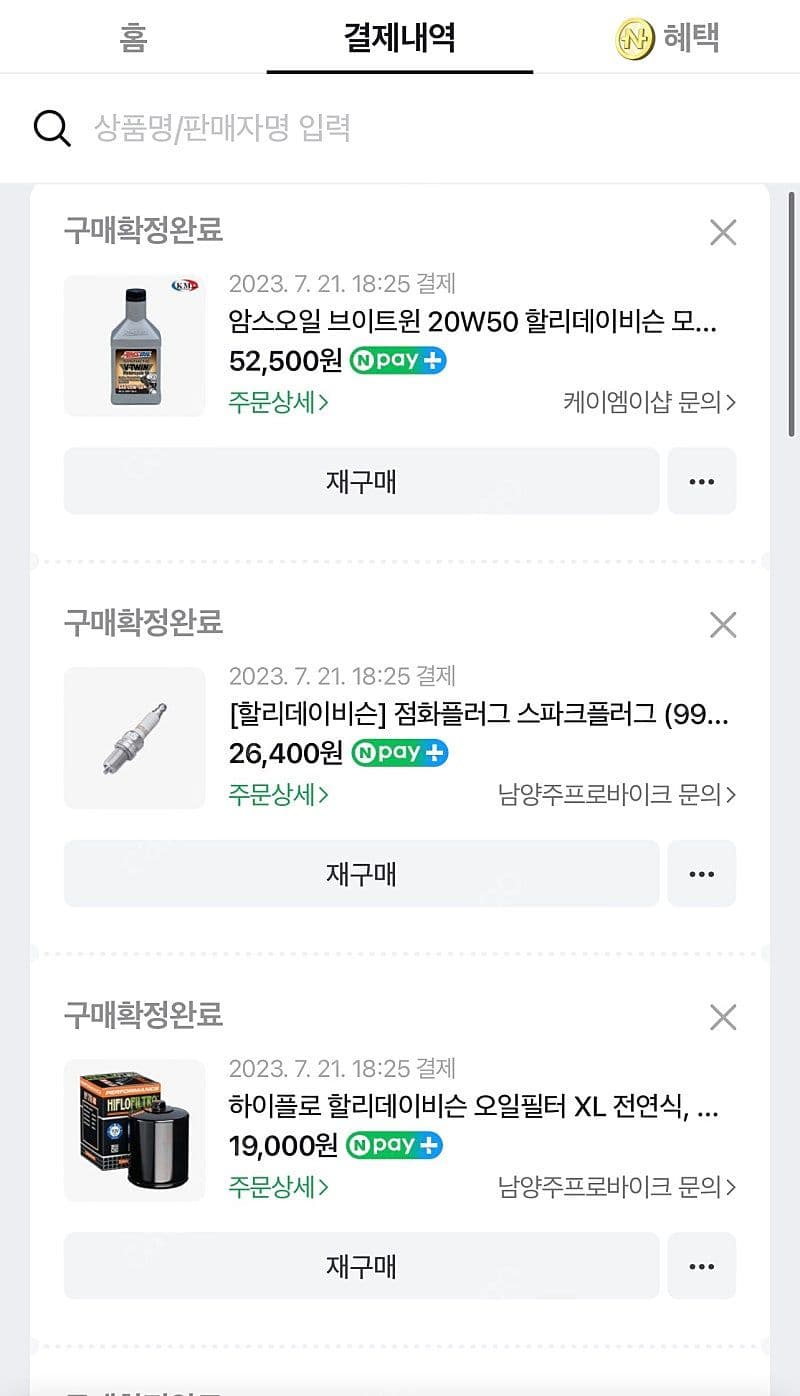
Task: Contact seller via 케이엠이샵 문의
Action: 649,402
